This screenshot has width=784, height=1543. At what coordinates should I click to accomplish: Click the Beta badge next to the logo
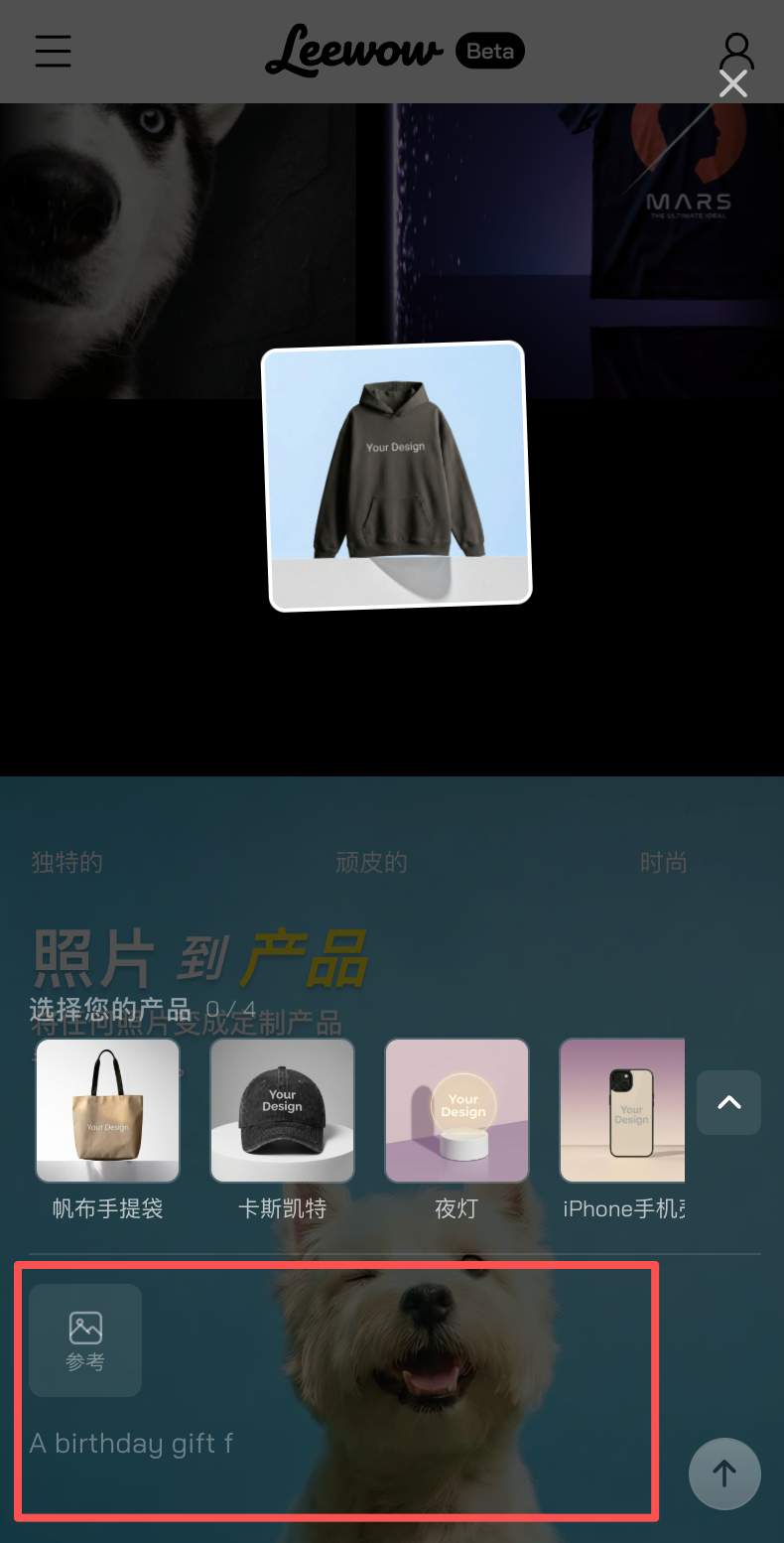489,51
